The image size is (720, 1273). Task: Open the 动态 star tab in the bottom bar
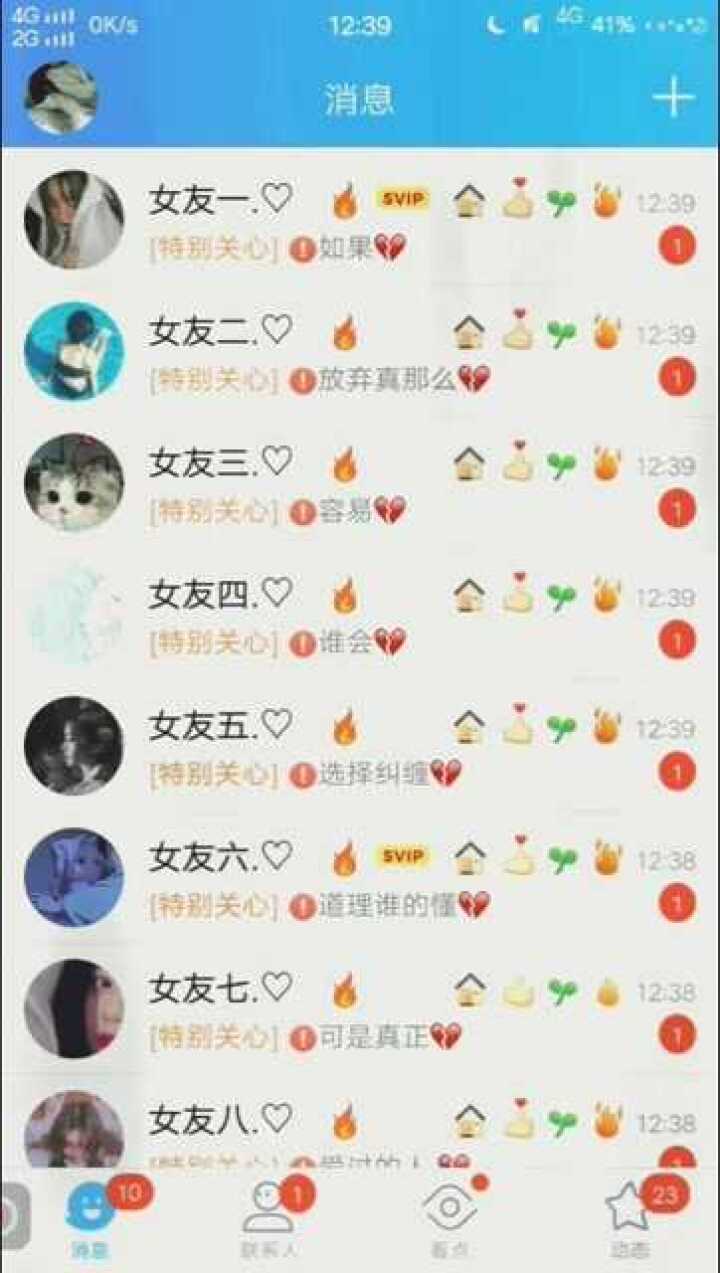tap(629, 1213)
